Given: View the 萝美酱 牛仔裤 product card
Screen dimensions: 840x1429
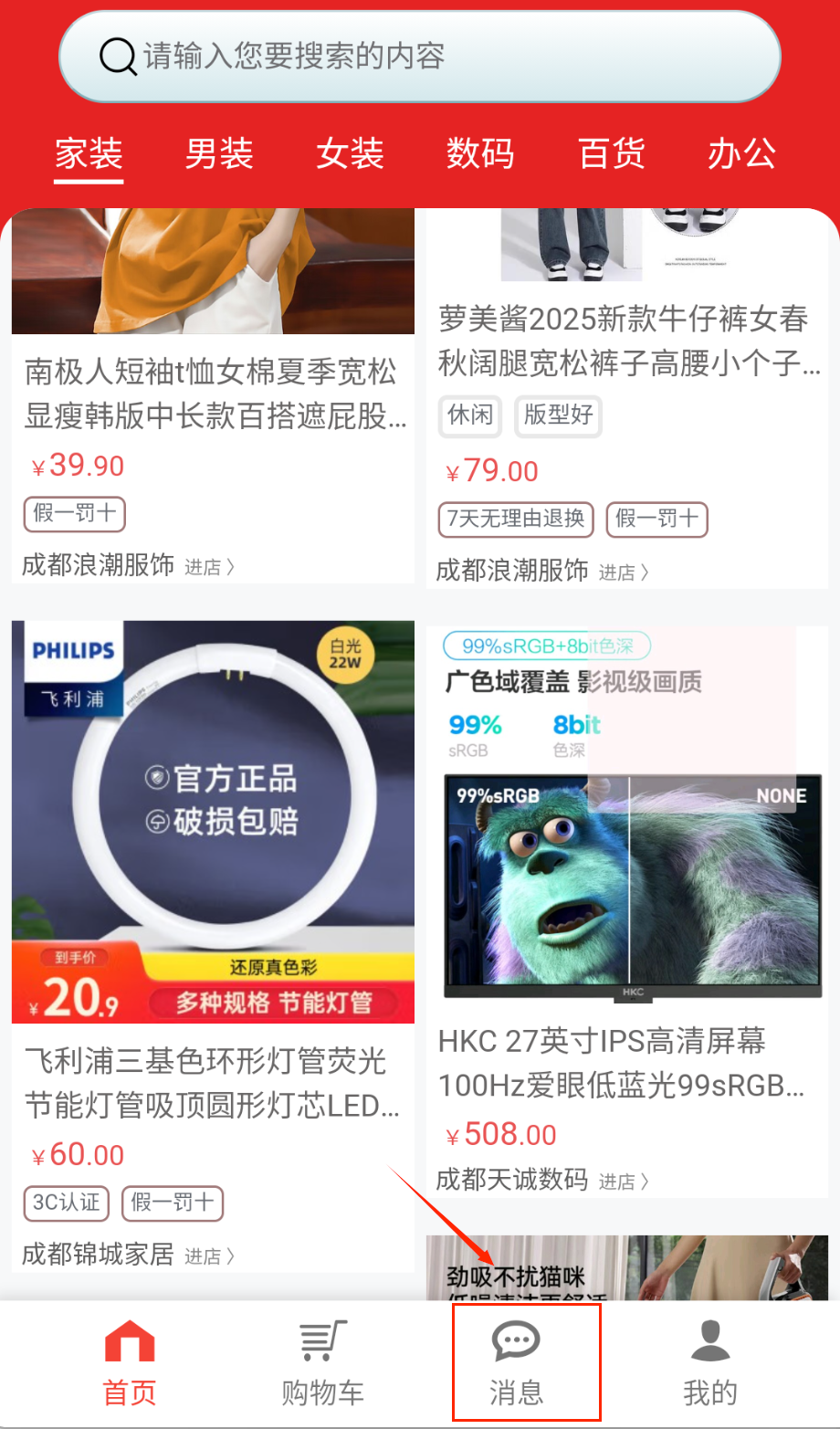Looking at the screenshot, I should point(628,342).
